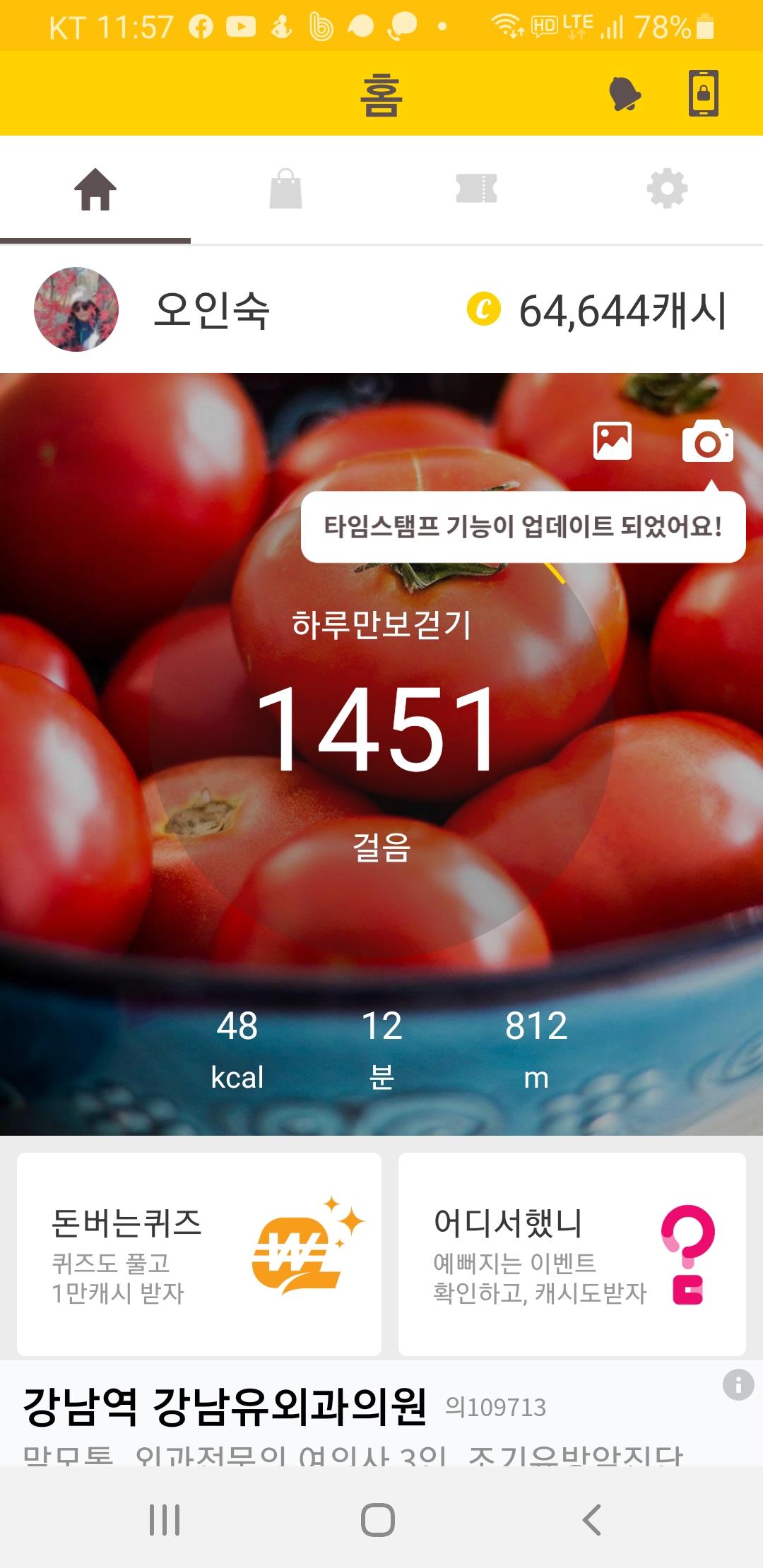The image size is (763, 1568).
Task: Switch to the shopping bag tab
Action: 286,190
